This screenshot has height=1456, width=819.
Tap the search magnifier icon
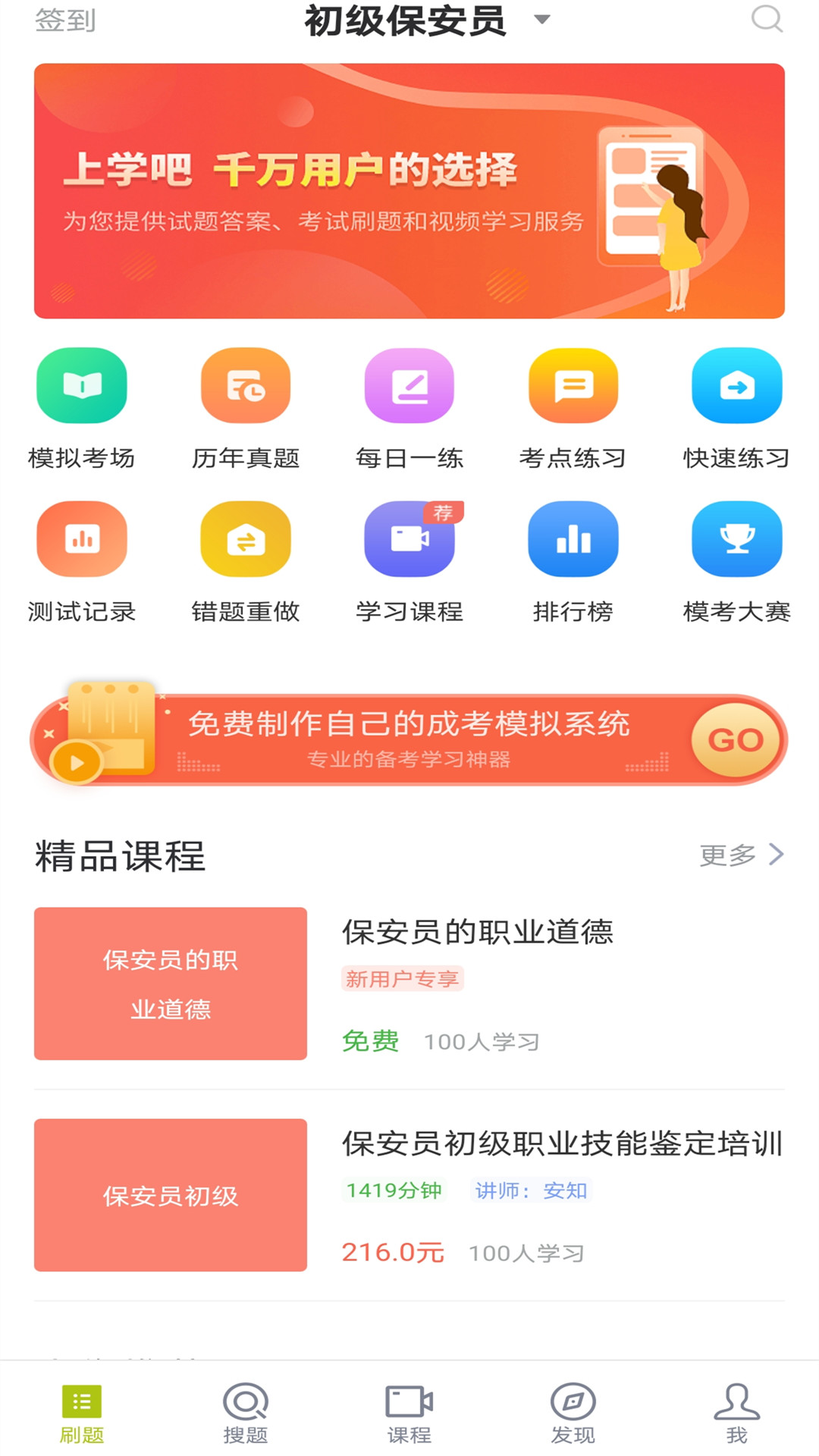[768, 20]
